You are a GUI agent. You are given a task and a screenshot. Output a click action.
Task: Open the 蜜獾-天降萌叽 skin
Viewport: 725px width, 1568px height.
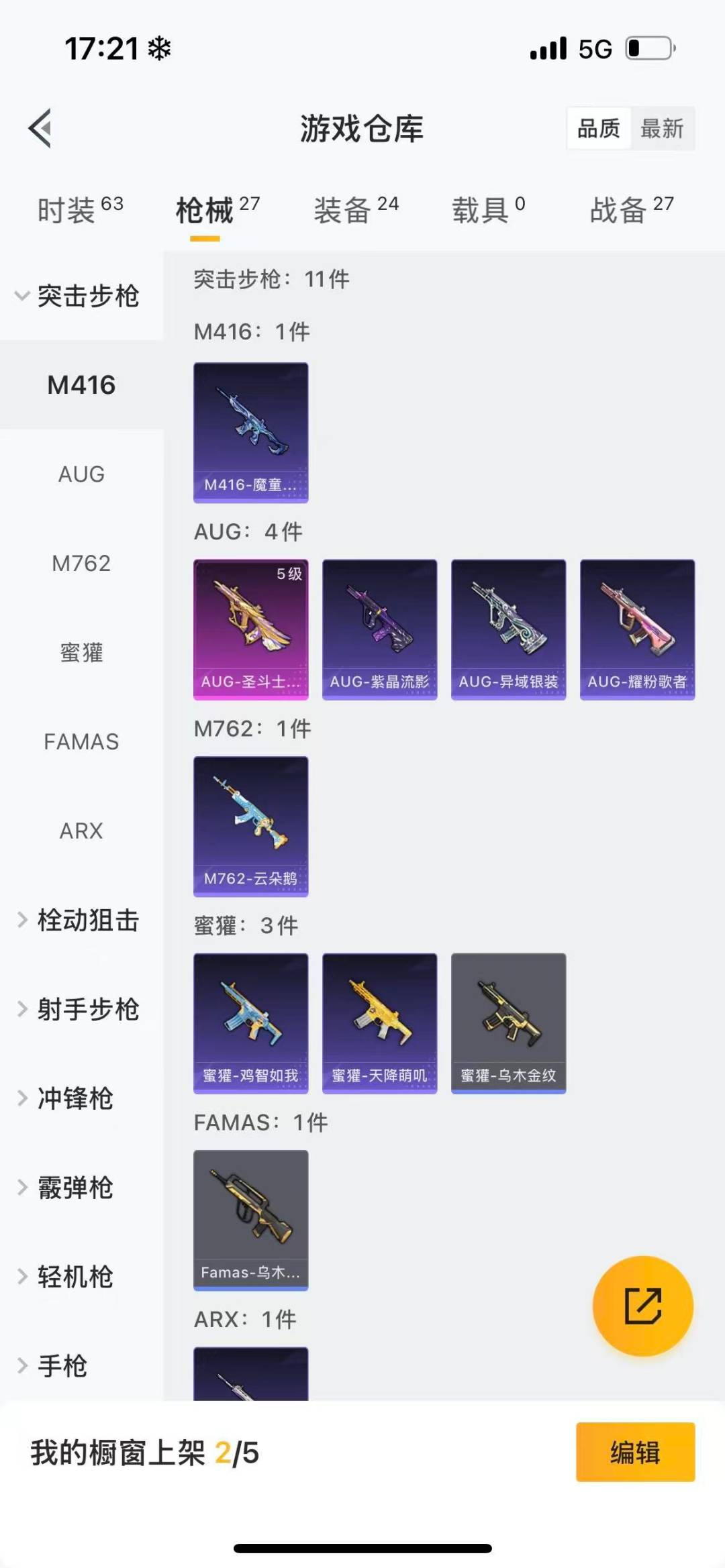point(379,1023)
